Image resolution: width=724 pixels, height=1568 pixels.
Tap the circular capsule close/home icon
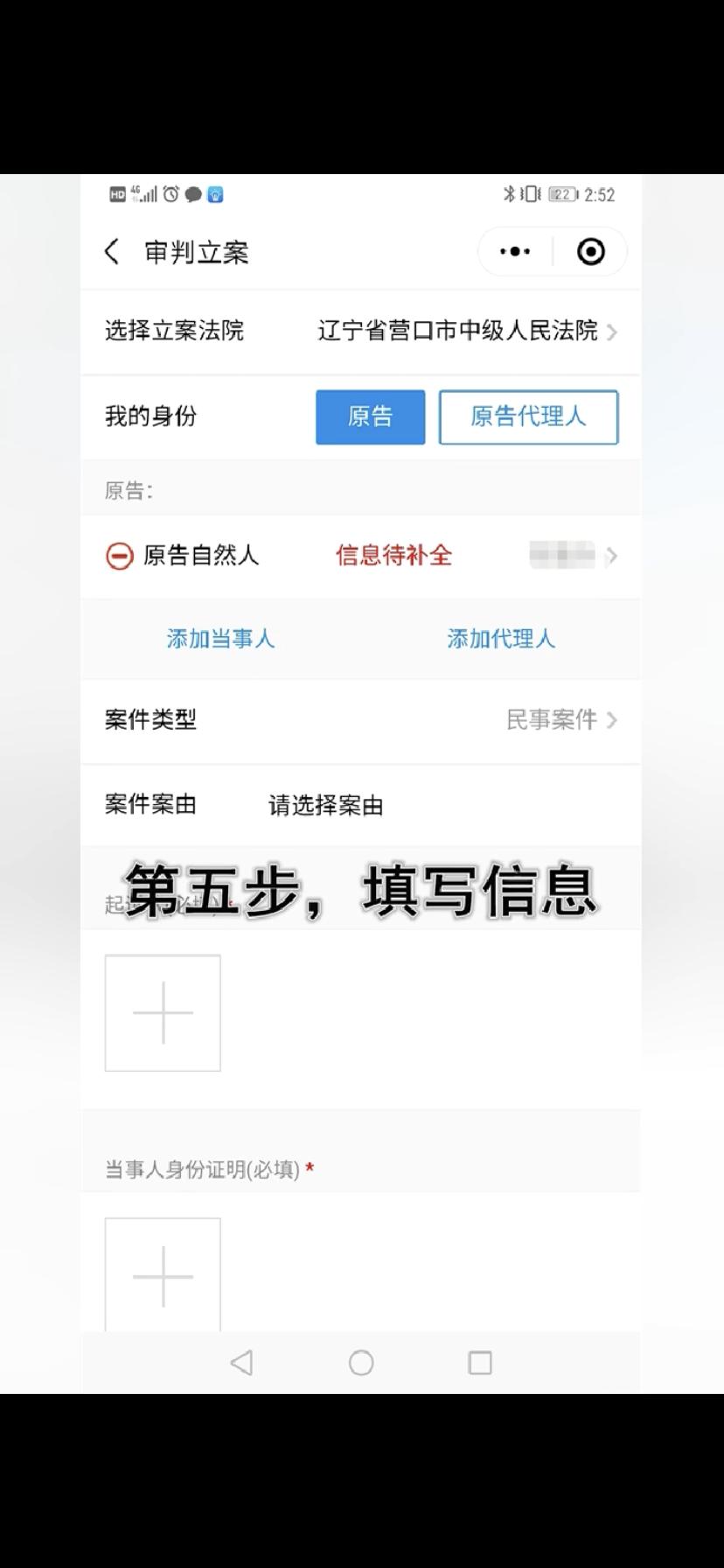tap(590, 251)
